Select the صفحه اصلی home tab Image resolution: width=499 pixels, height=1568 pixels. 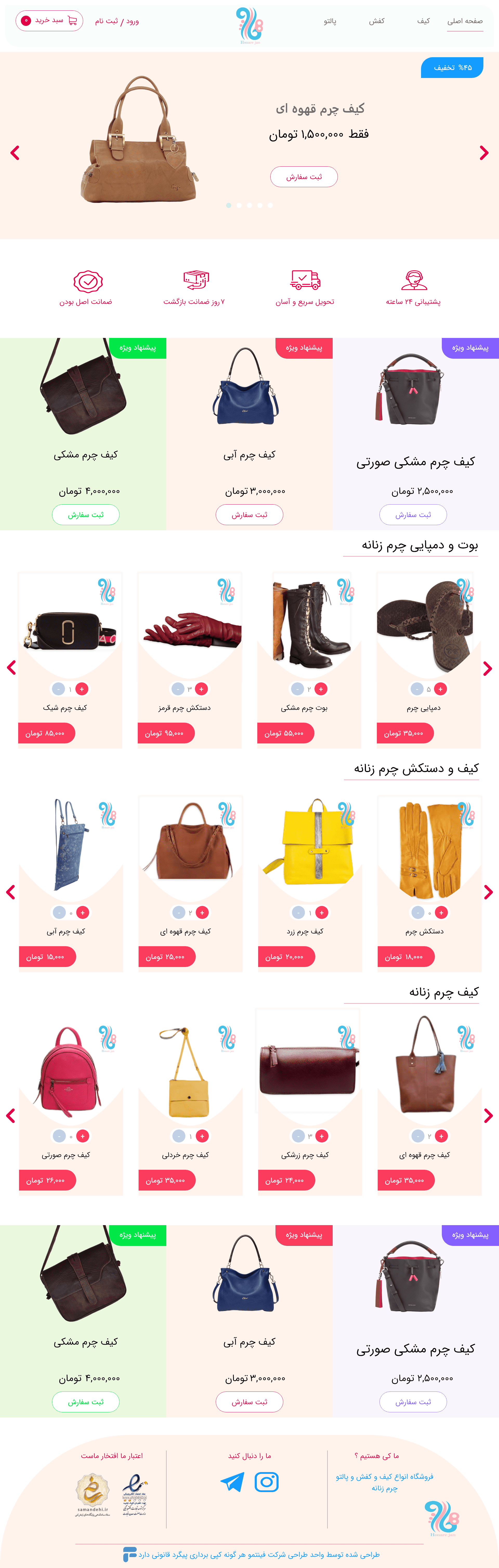(x=465, y=21)
